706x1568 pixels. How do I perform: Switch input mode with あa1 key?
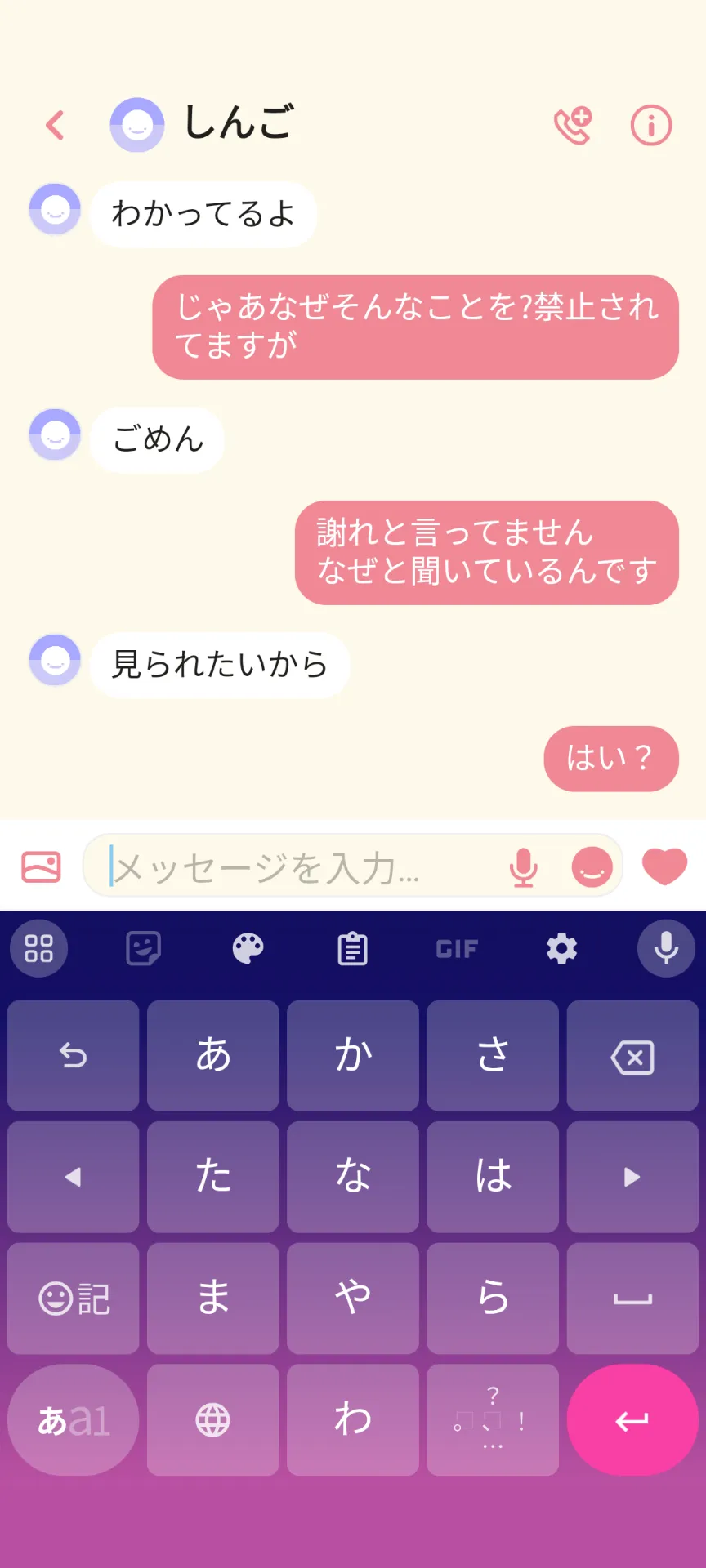[74, 1420]
